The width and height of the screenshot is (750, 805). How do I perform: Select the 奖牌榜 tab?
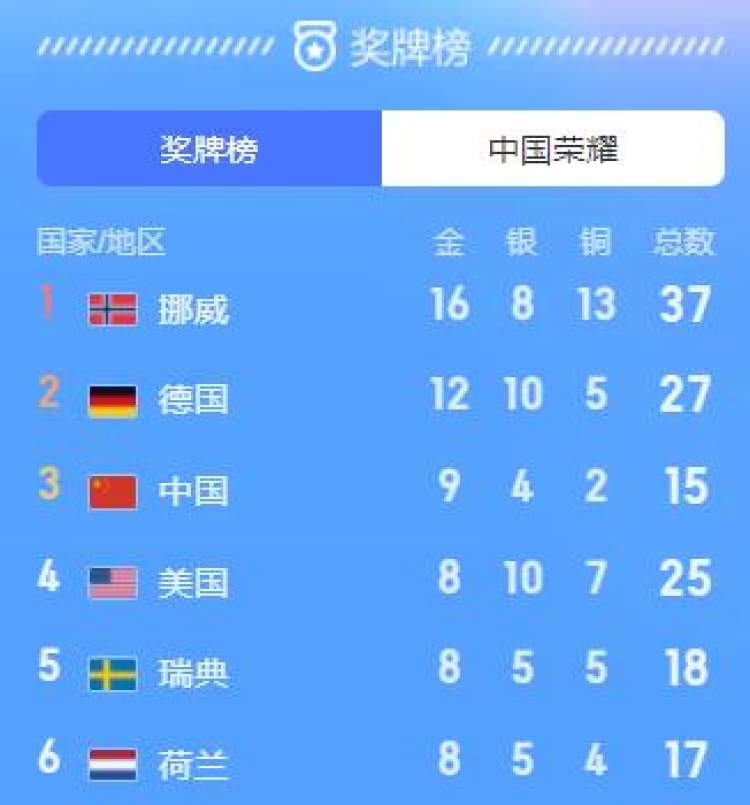tap(209, 149)
